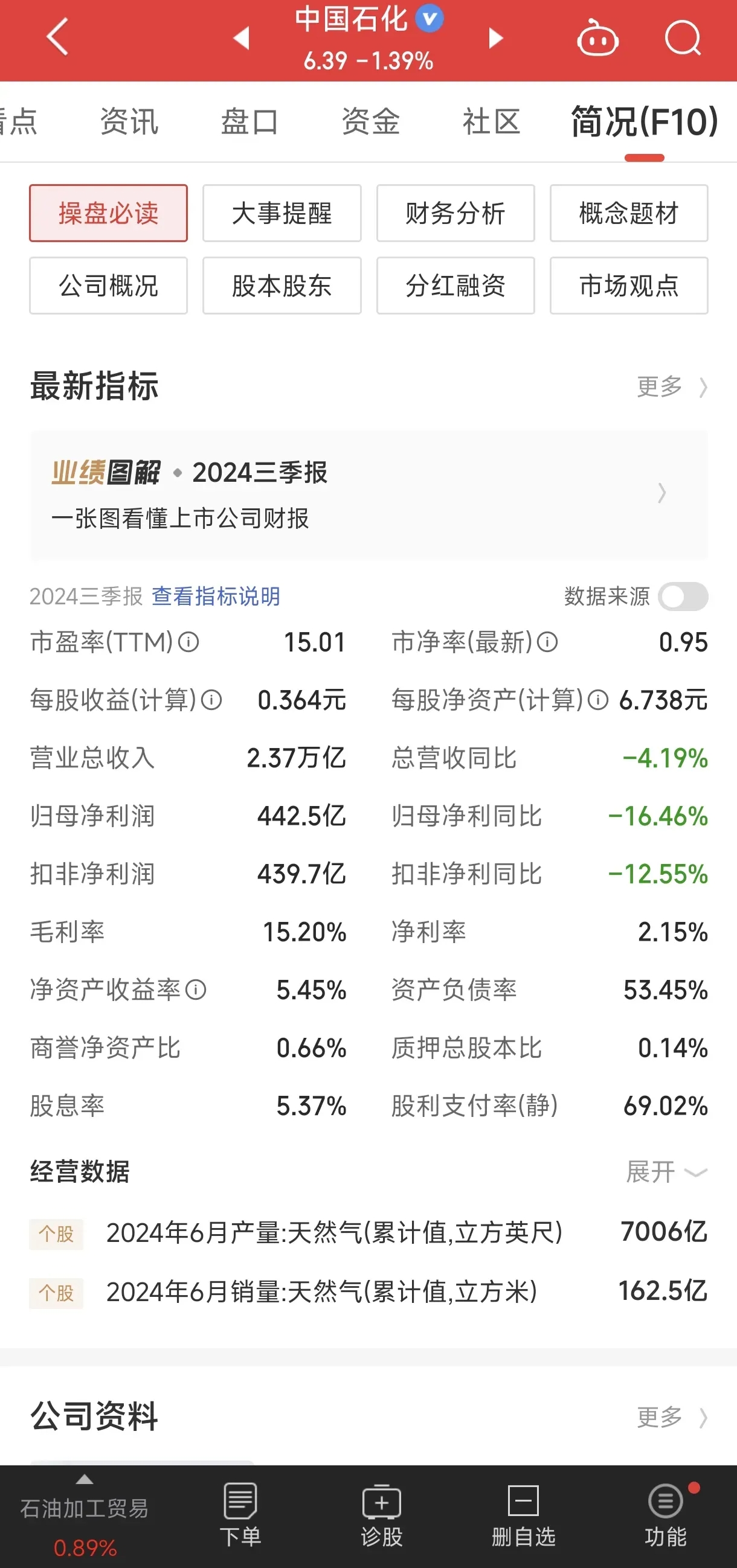This screenshot has height=1568, width=737.
Task: Open 业绩图解 2024三季报 card chevron
Action: point(662,494)
